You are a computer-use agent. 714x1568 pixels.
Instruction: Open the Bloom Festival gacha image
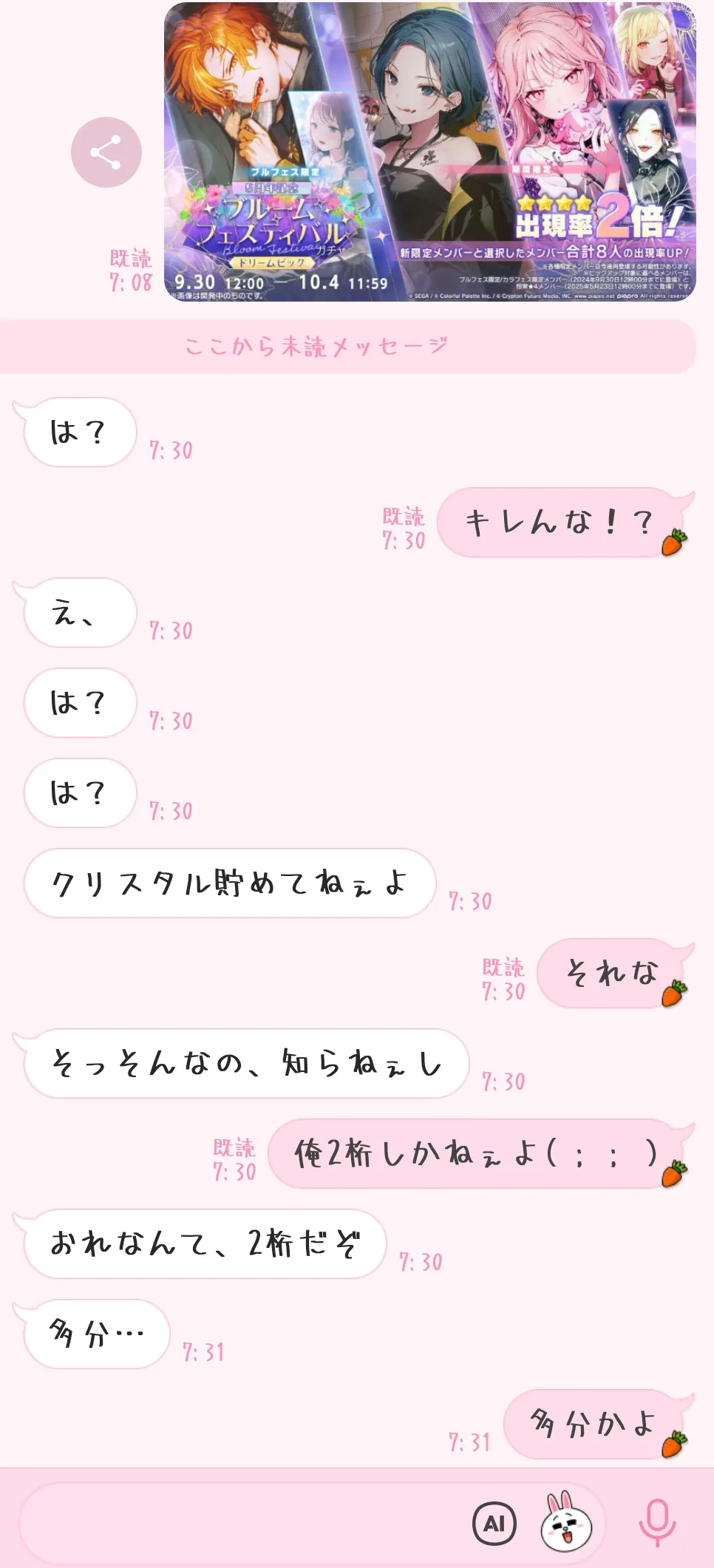(x=429, y=152)
